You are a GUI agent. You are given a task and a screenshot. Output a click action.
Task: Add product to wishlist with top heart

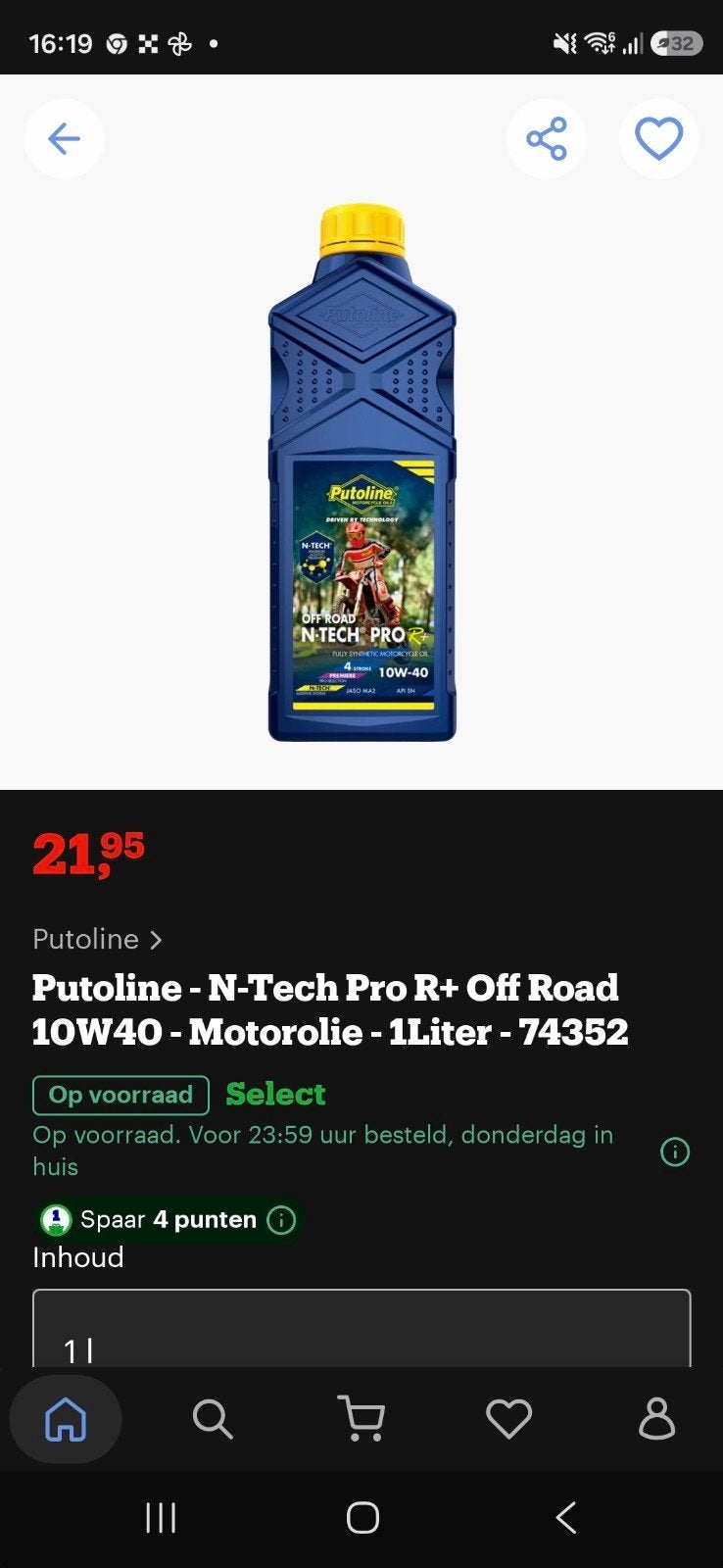click(x=658, y=138)
